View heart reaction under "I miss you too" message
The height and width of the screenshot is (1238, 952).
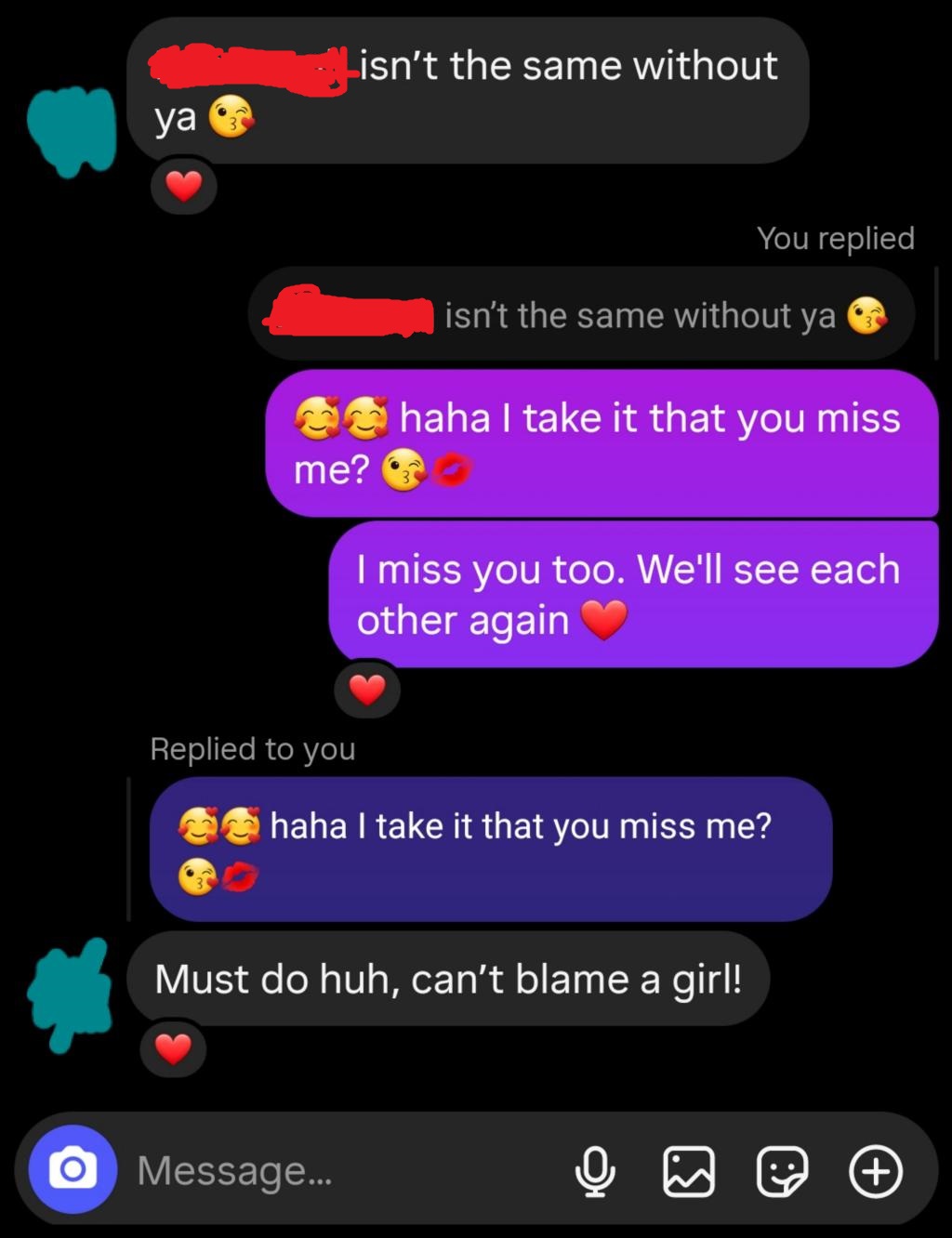point(367,690)
